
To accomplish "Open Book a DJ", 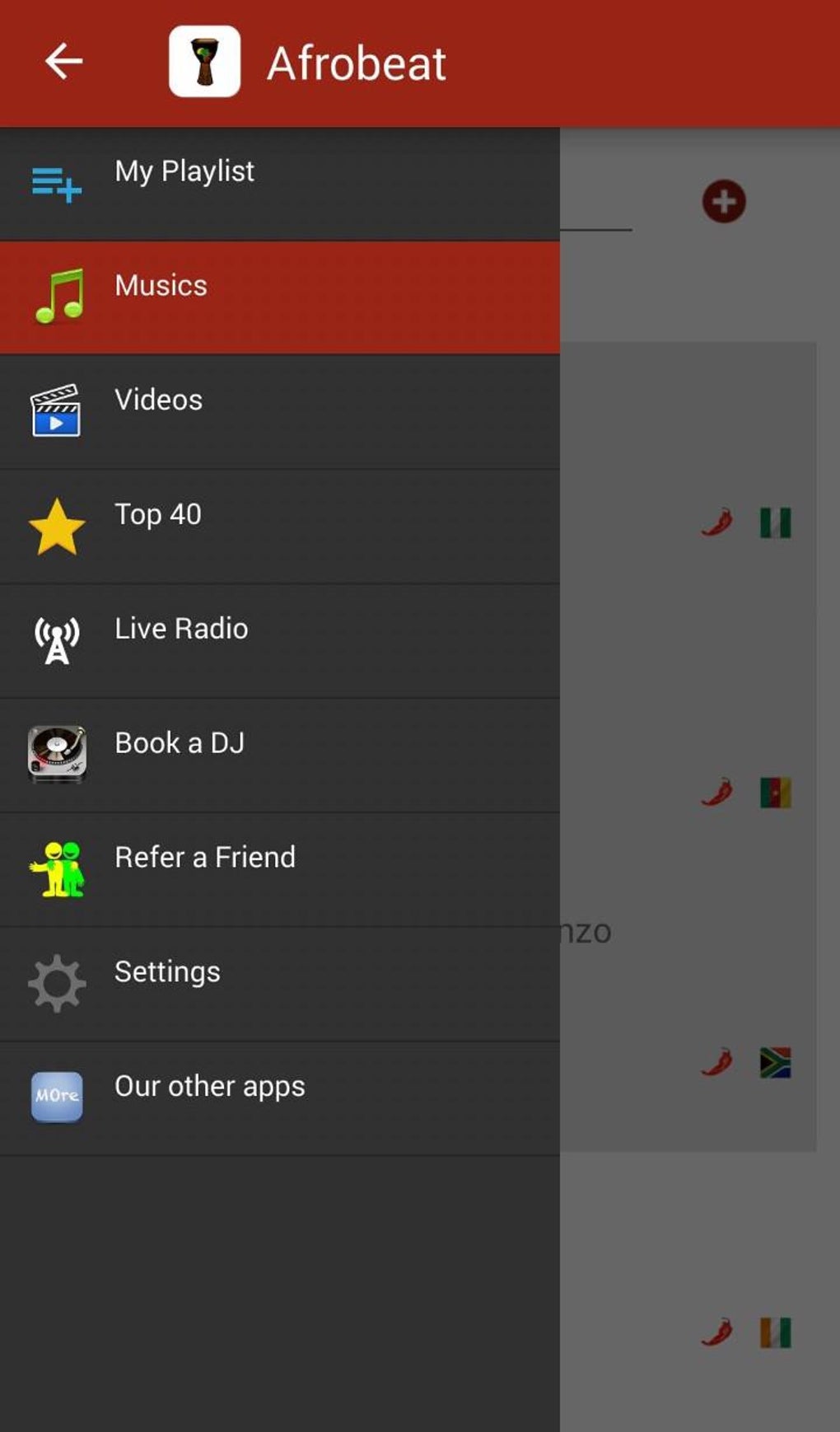I will tap(180, 745).
